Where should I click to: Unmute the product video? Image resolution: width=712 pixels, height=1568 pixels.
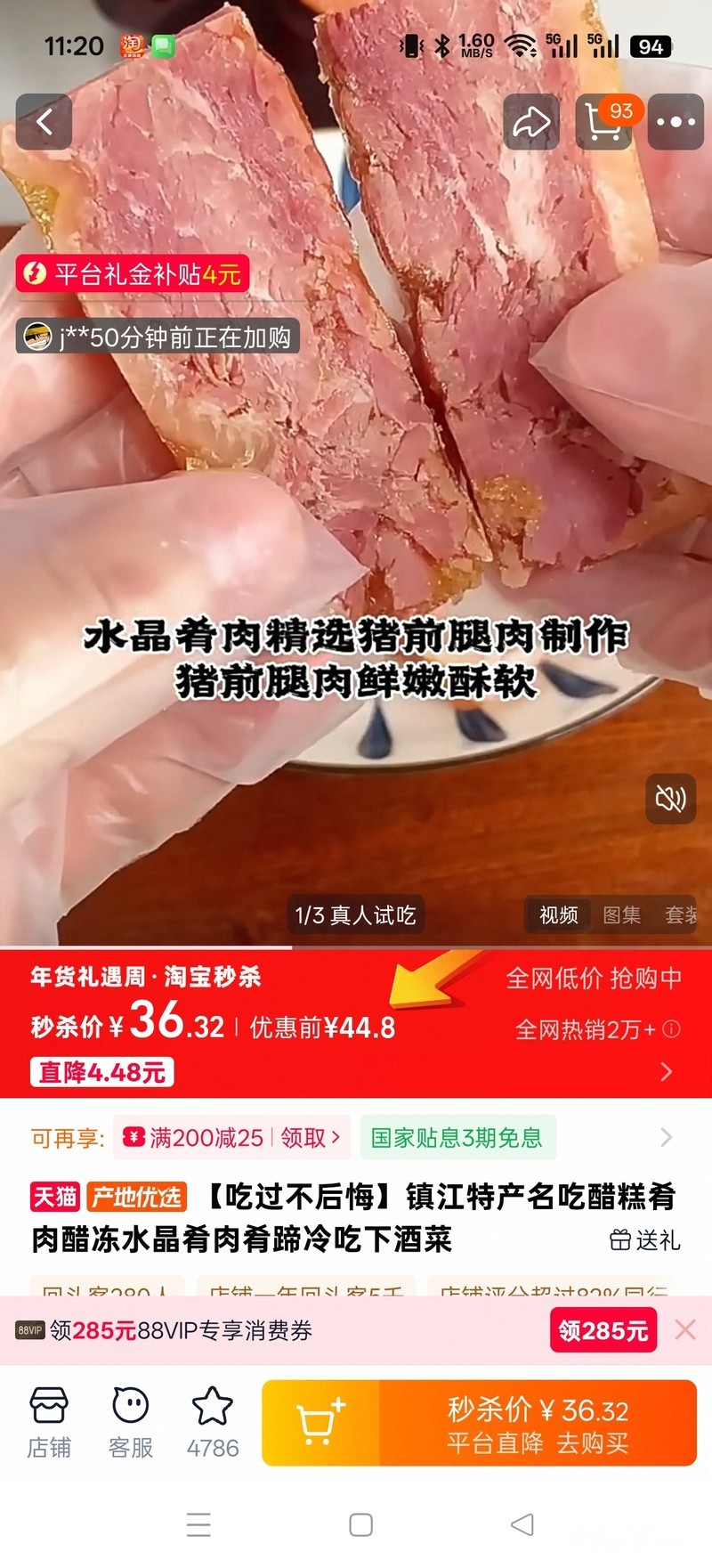tap(670, 799)
